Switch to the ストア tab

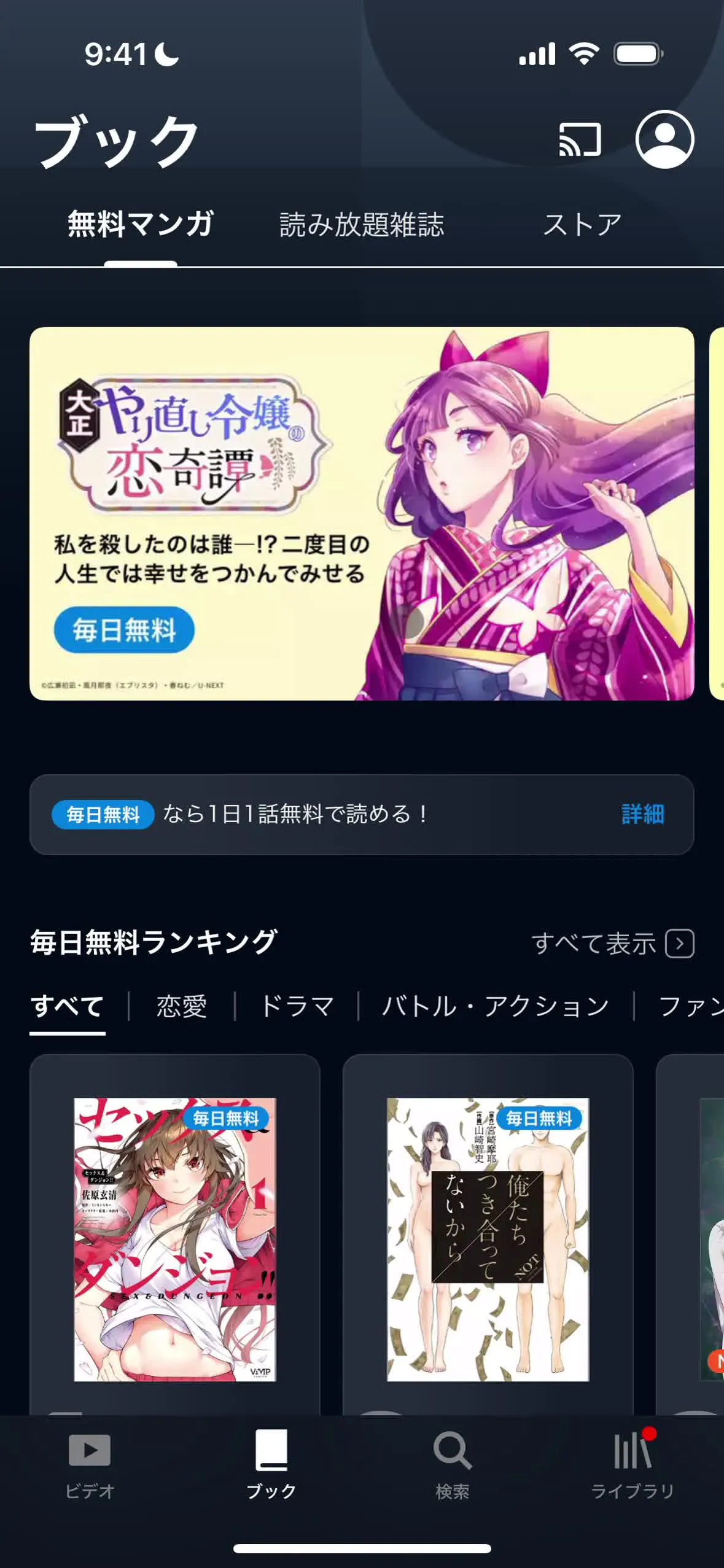(582, 225)
